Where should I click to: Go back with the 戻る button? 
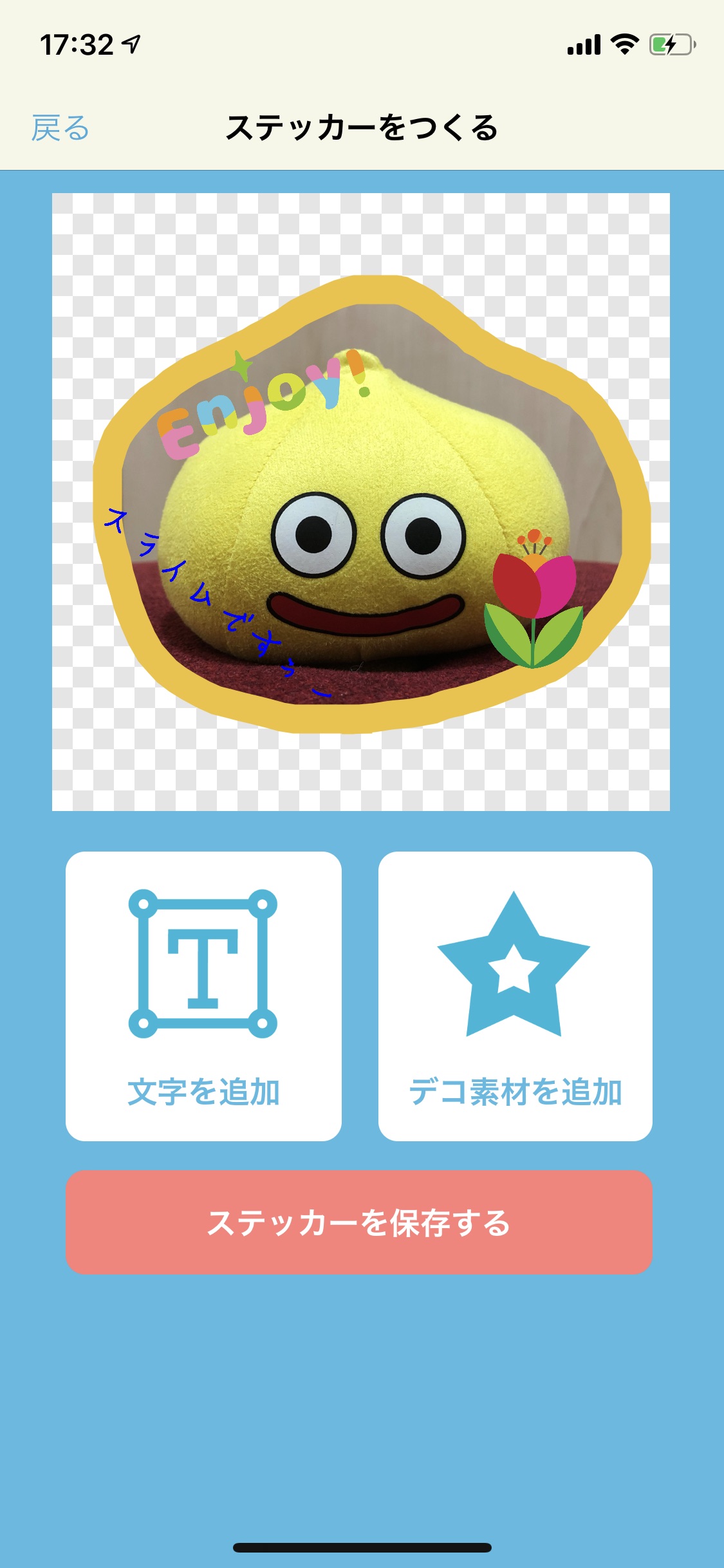click(x=60, y=128)
